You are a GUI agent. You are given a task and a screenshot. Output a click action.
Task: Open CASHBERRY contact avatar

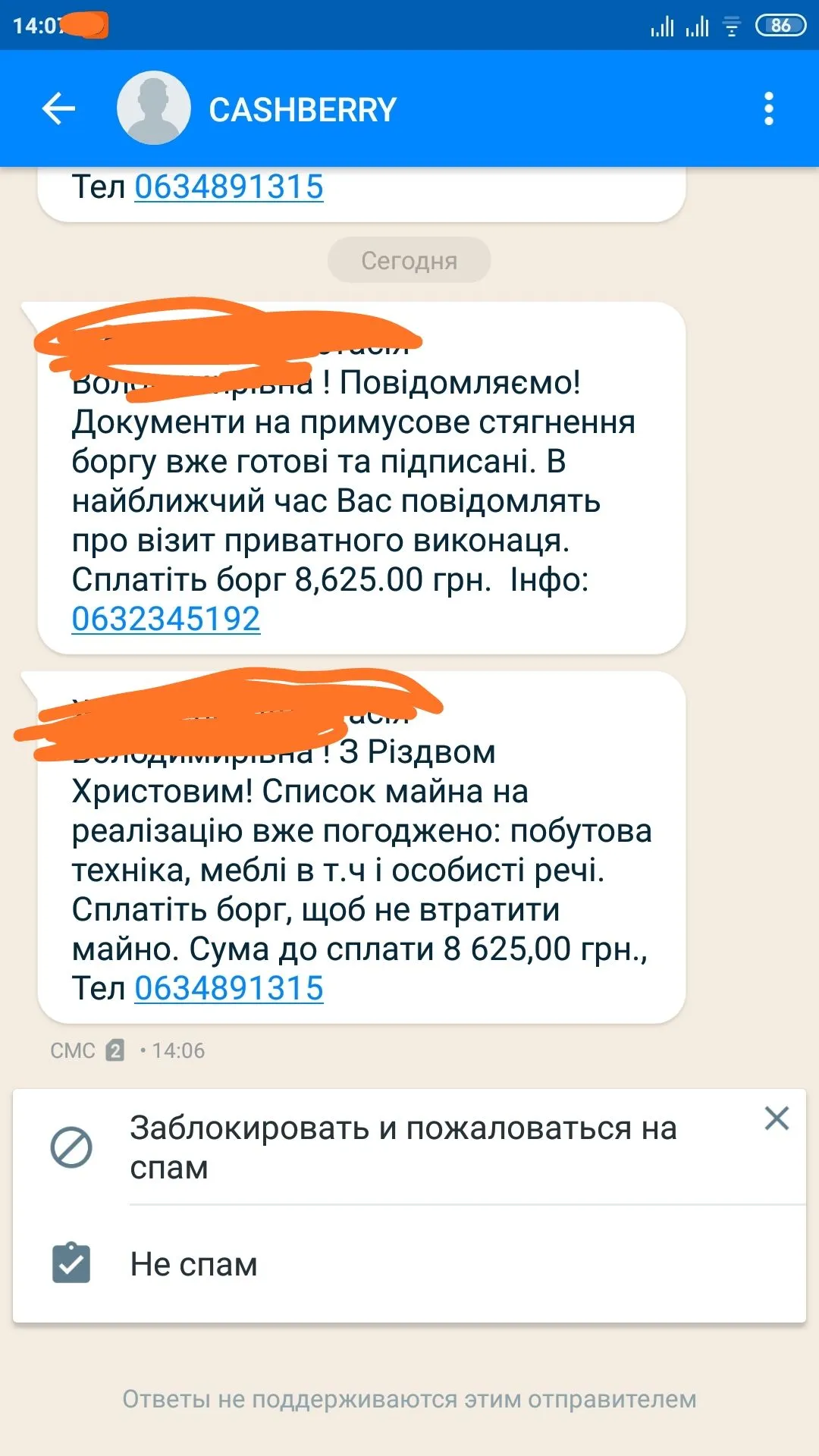[x=153, y=108]
